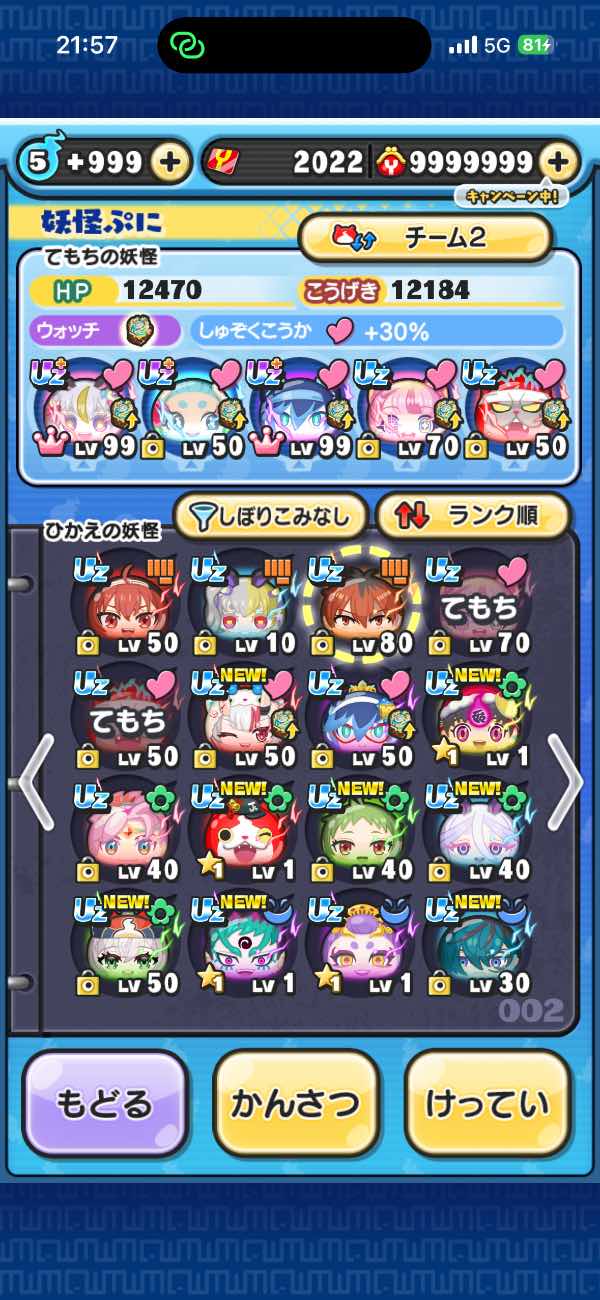The width and height of the screenshot is (600, 1300).
Task: Tap もどる to go back
Action: pos(105,1104)
